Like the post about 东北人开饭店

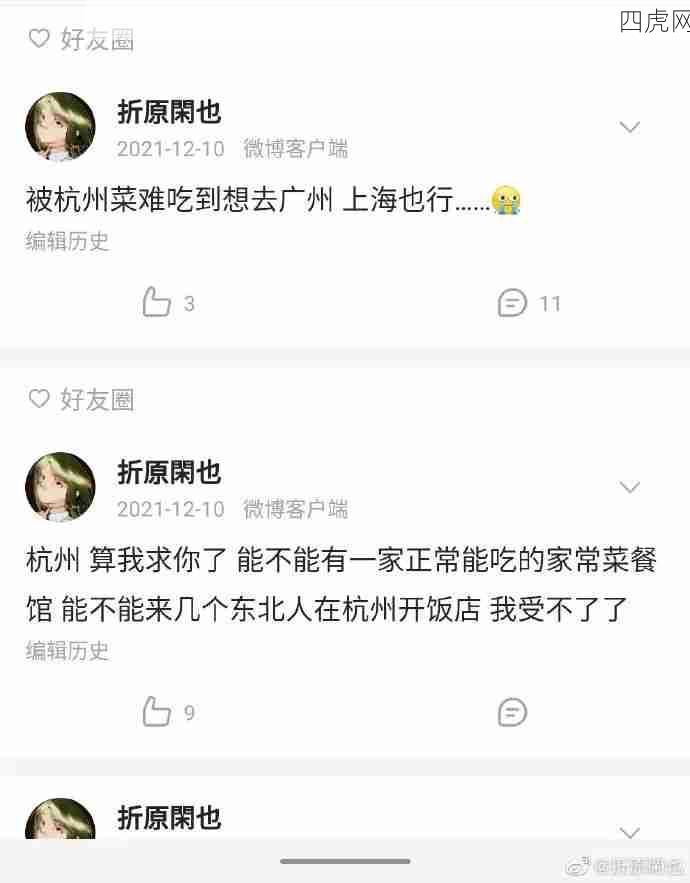pyautogui.click(x=157, y=712)
